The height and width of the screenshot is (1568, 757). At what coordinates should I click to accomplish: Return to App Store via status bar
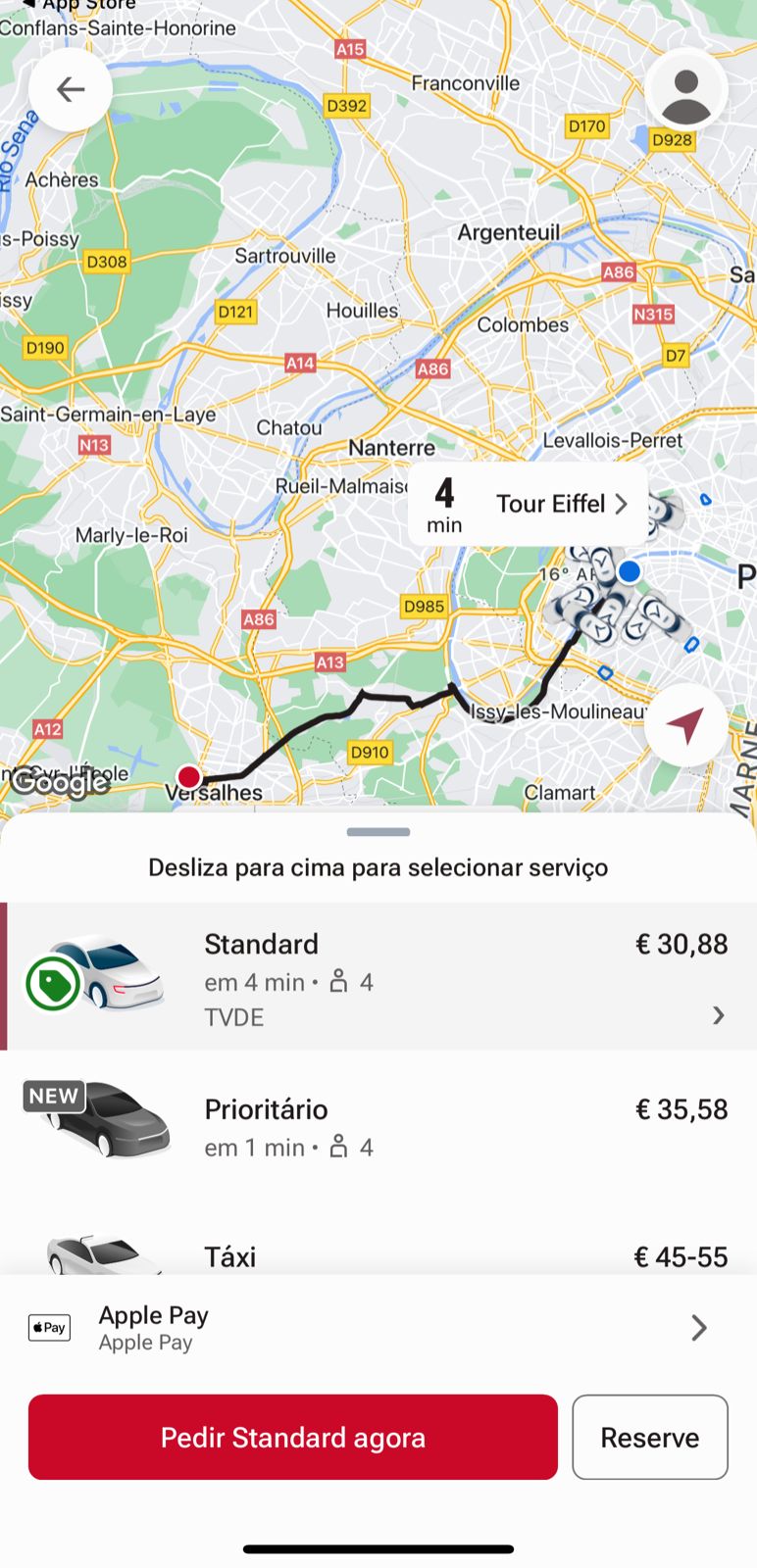click(78, 5)
